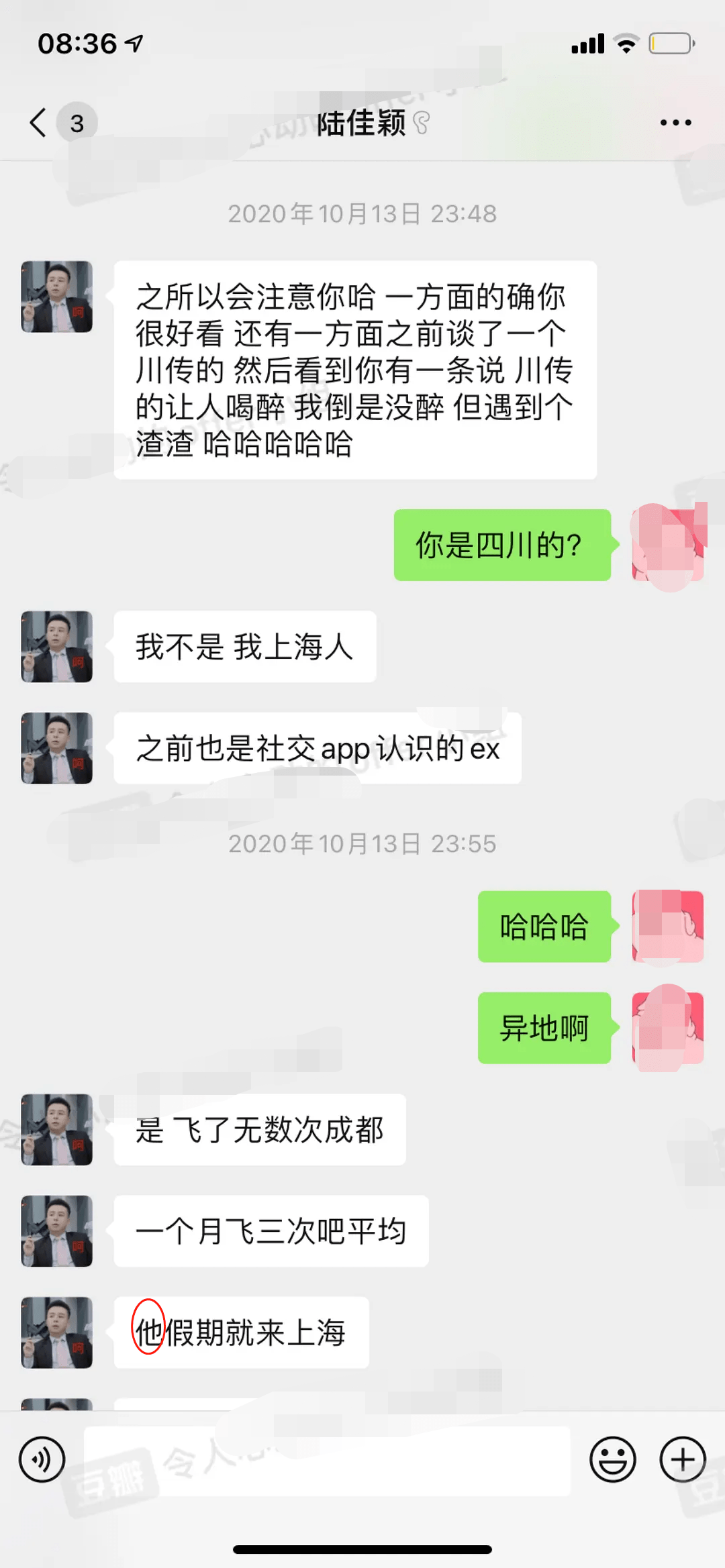725x1568 pixels.
Task: Tap the message text input field
Action: coord(327,1461)
